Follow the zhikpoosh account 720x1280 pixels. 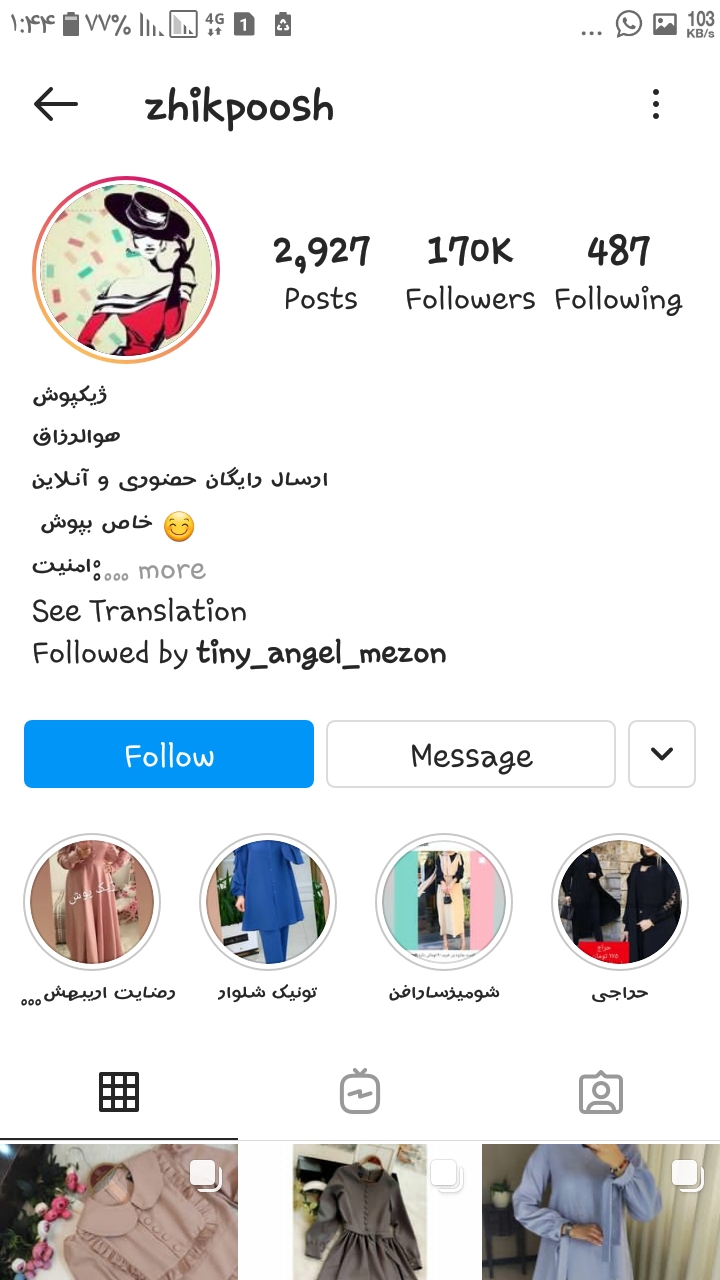pos(169,754)
